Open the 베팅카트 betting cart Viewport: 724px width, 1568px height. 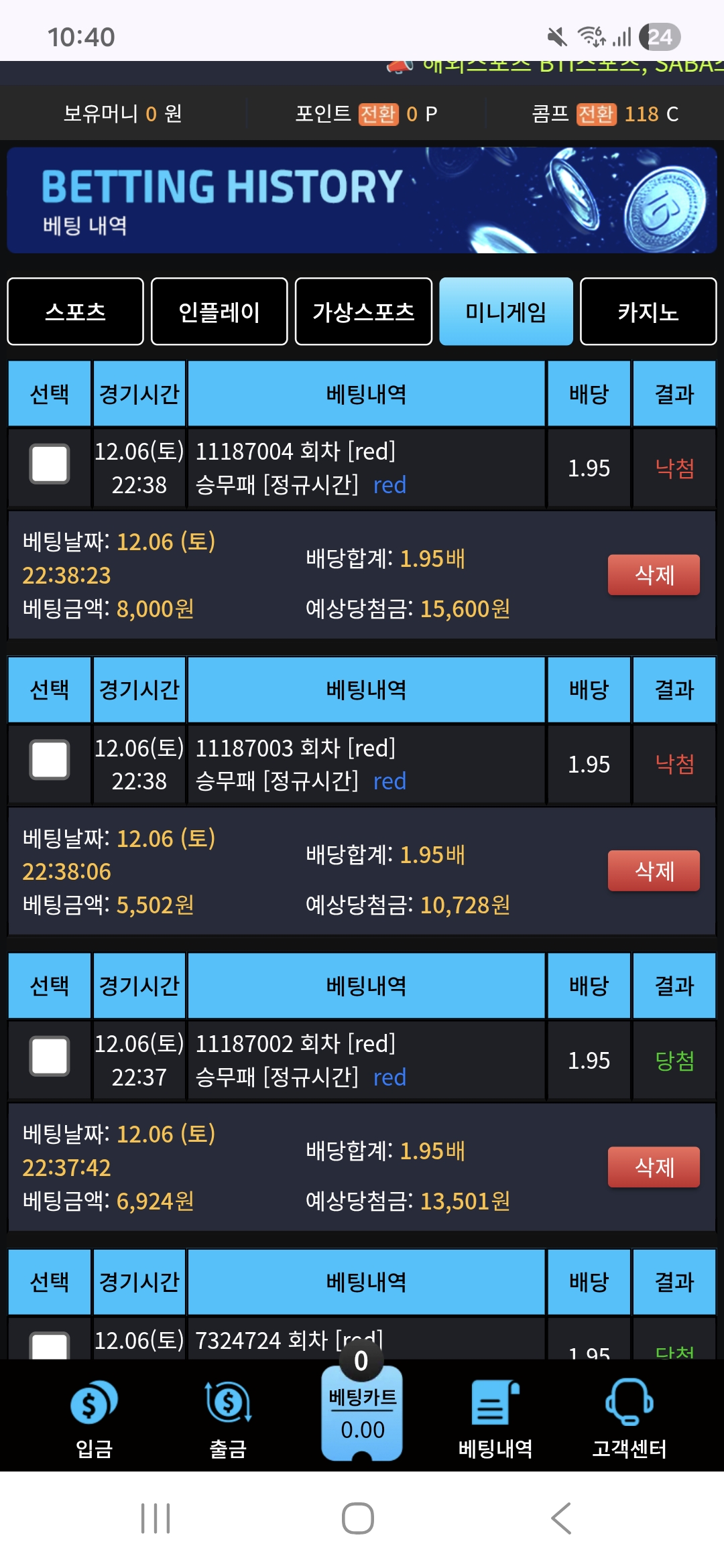click(362, 1414)
